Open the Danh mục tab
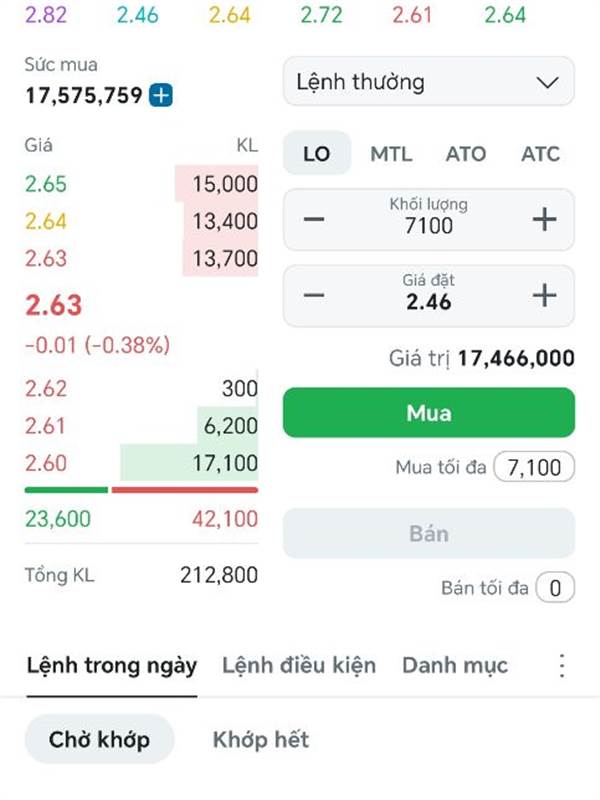 (455, 665)
